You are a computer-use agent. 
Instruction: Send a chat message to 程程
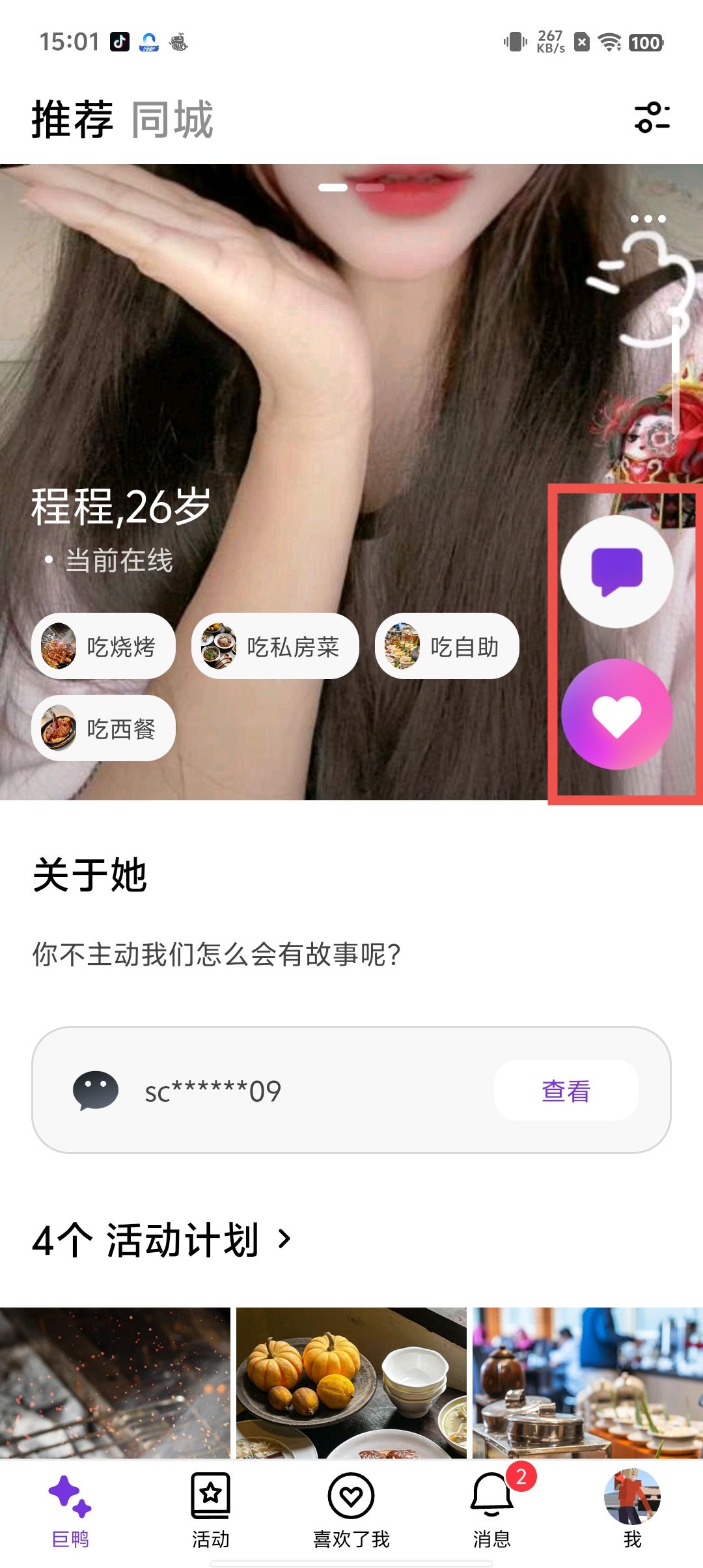pos(616,571)
